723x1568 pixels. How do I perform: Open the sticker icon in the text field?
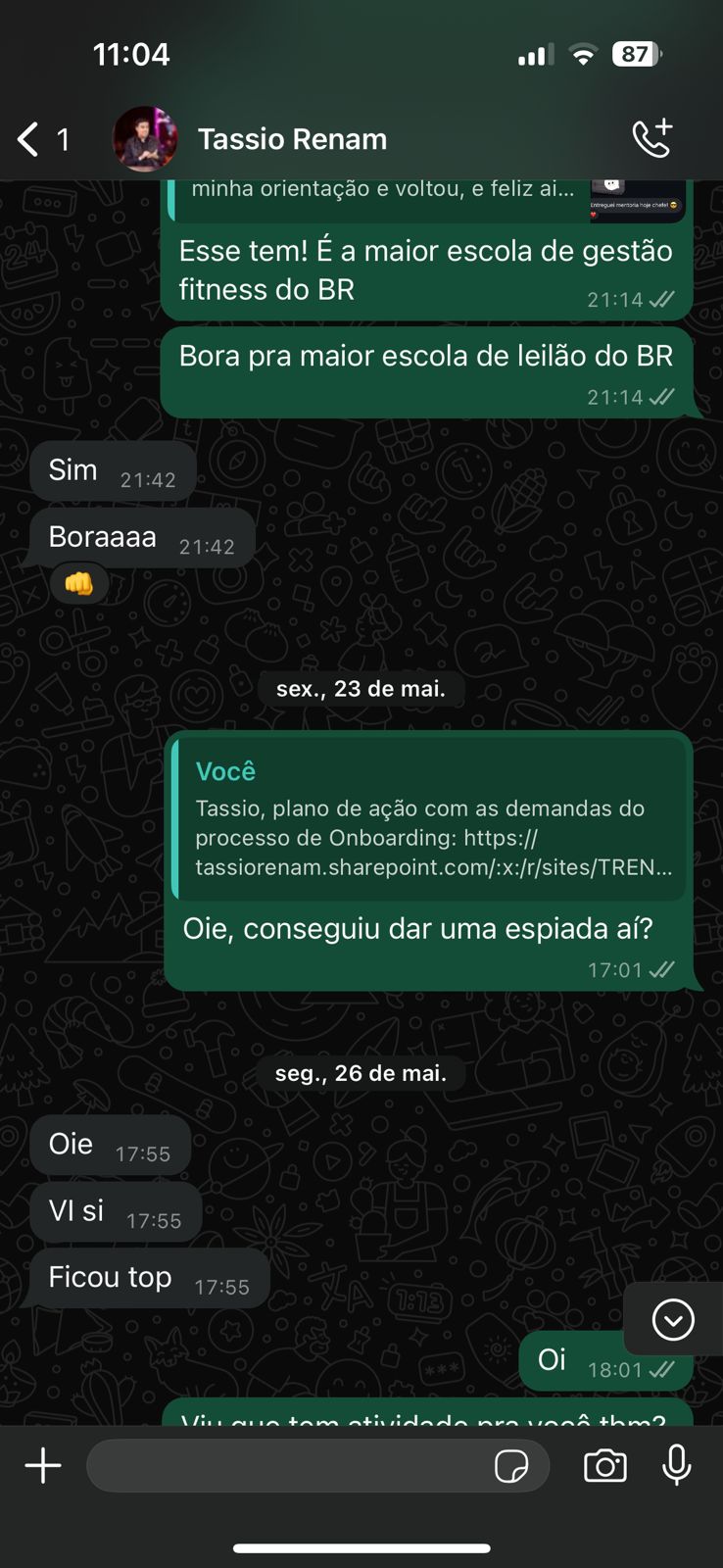[x=512, y=1465]
